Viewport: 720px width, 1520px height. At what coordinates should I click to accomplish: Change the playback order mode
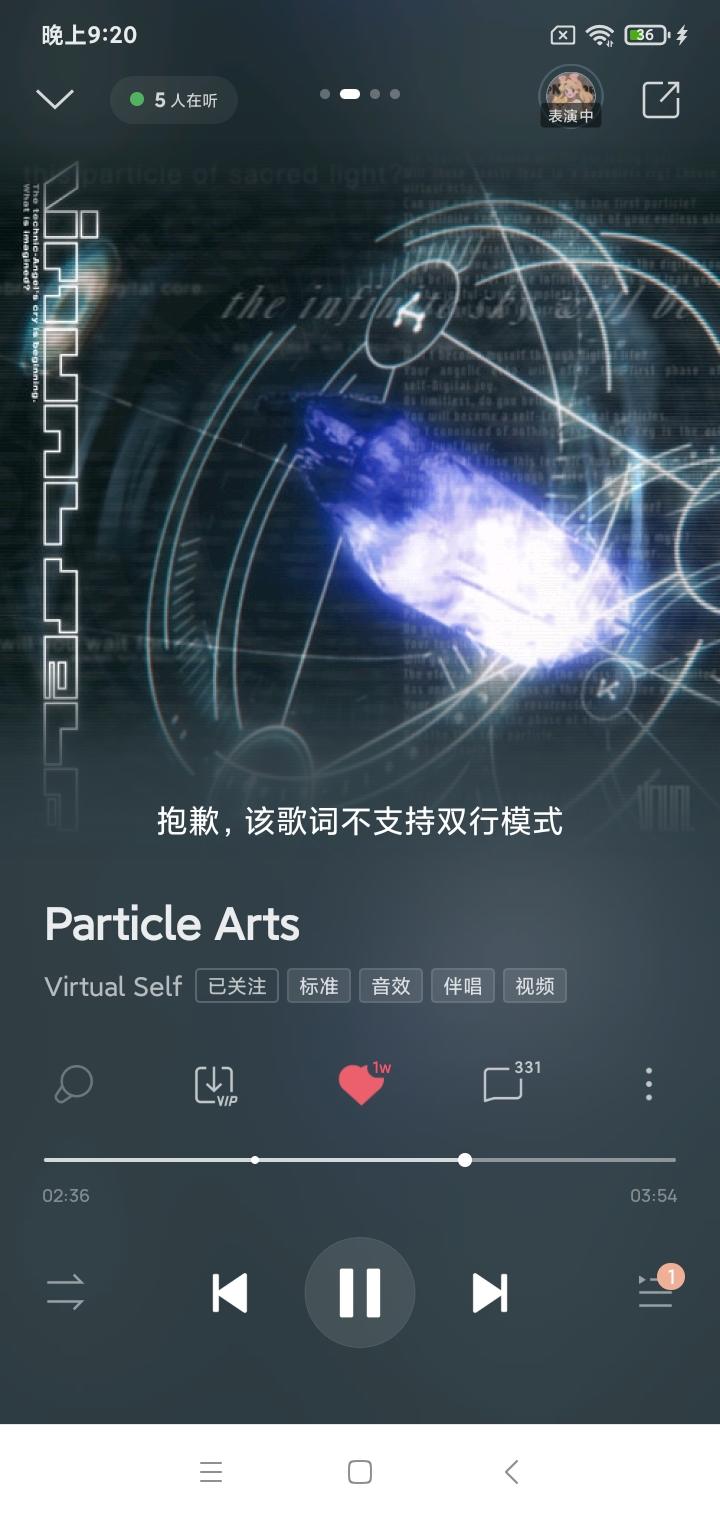(66, 1292)
